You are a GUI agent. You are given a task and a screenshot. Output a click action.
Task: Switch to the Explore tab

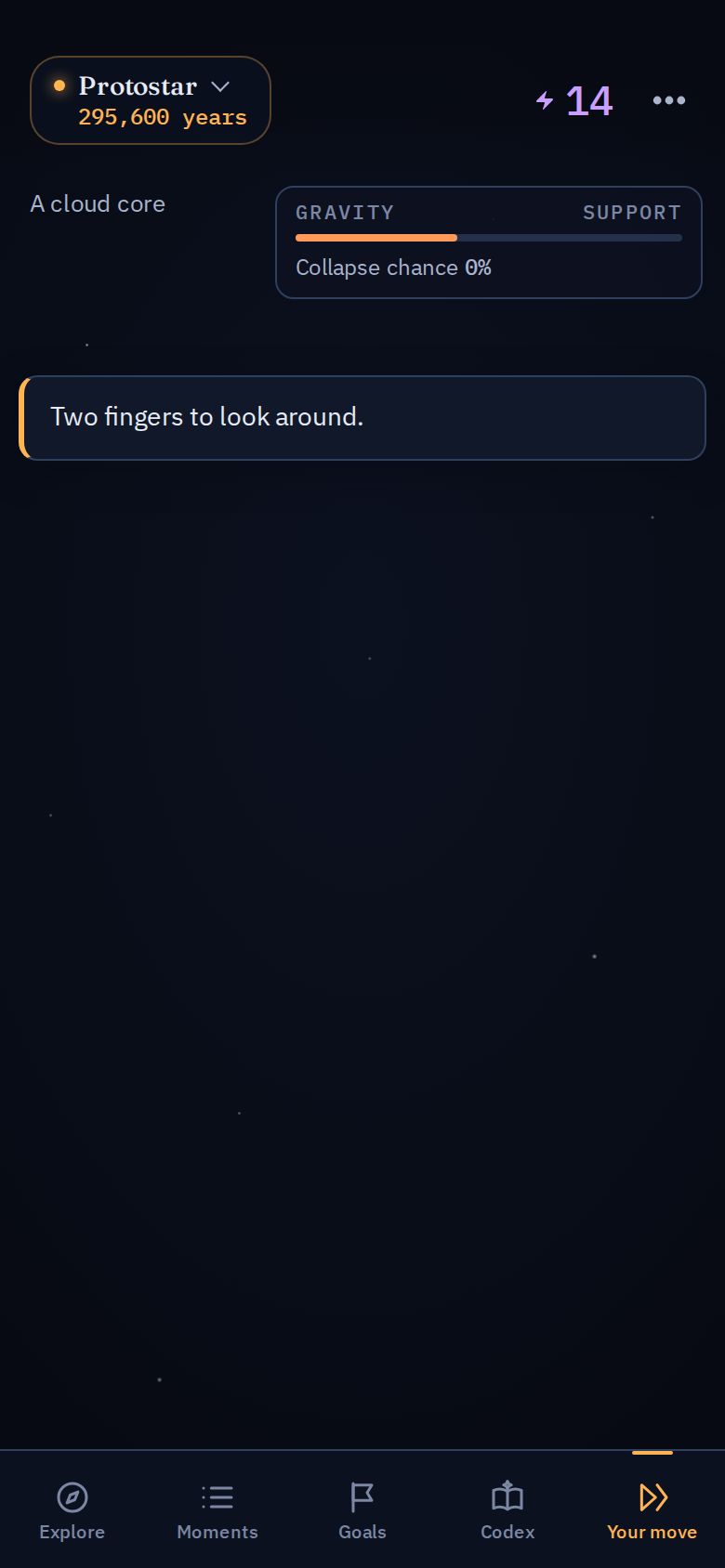(72, 1509)
